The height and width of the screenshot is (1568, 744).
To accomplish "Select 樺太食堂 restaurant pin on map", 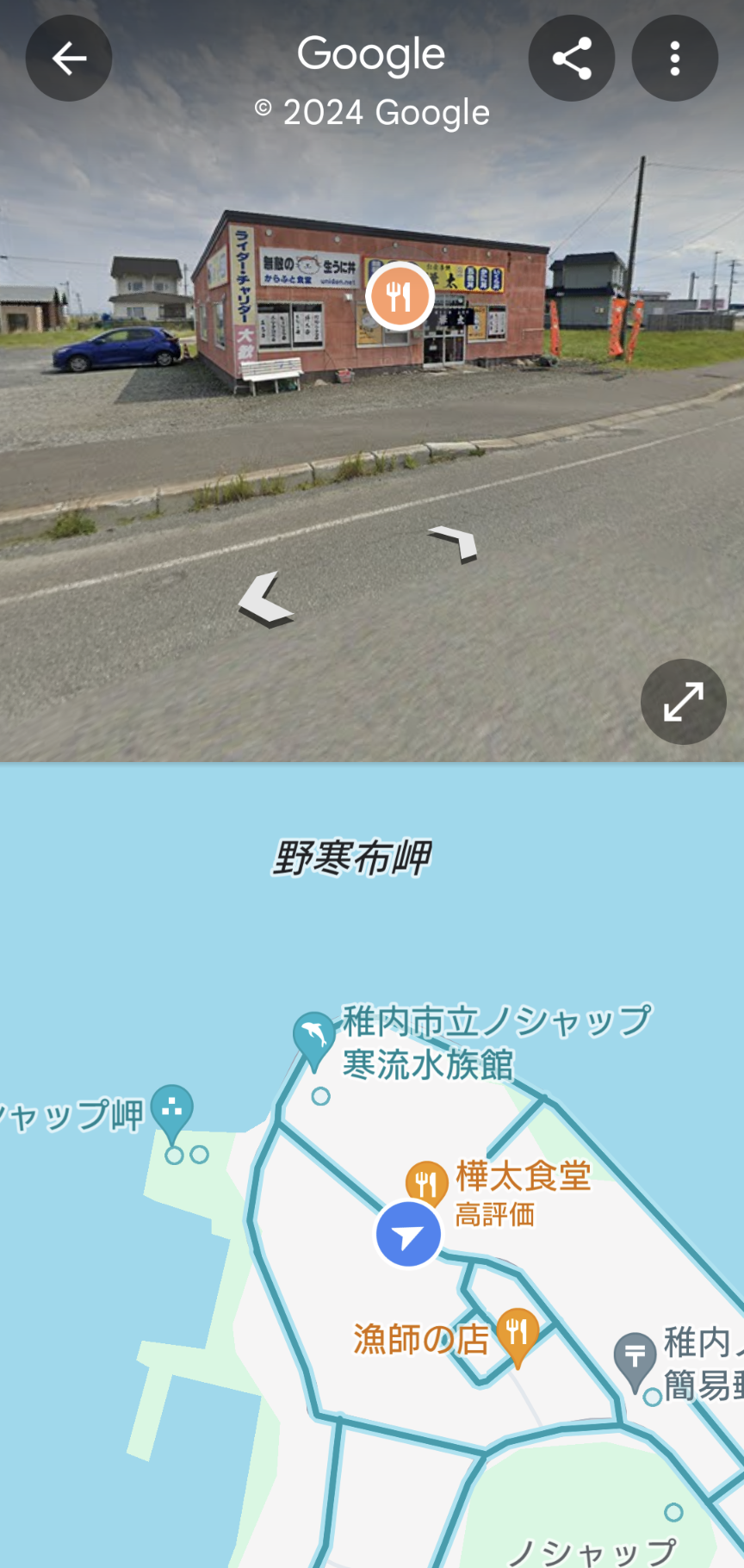I will pyautogui.click(x=427, y=1183).
